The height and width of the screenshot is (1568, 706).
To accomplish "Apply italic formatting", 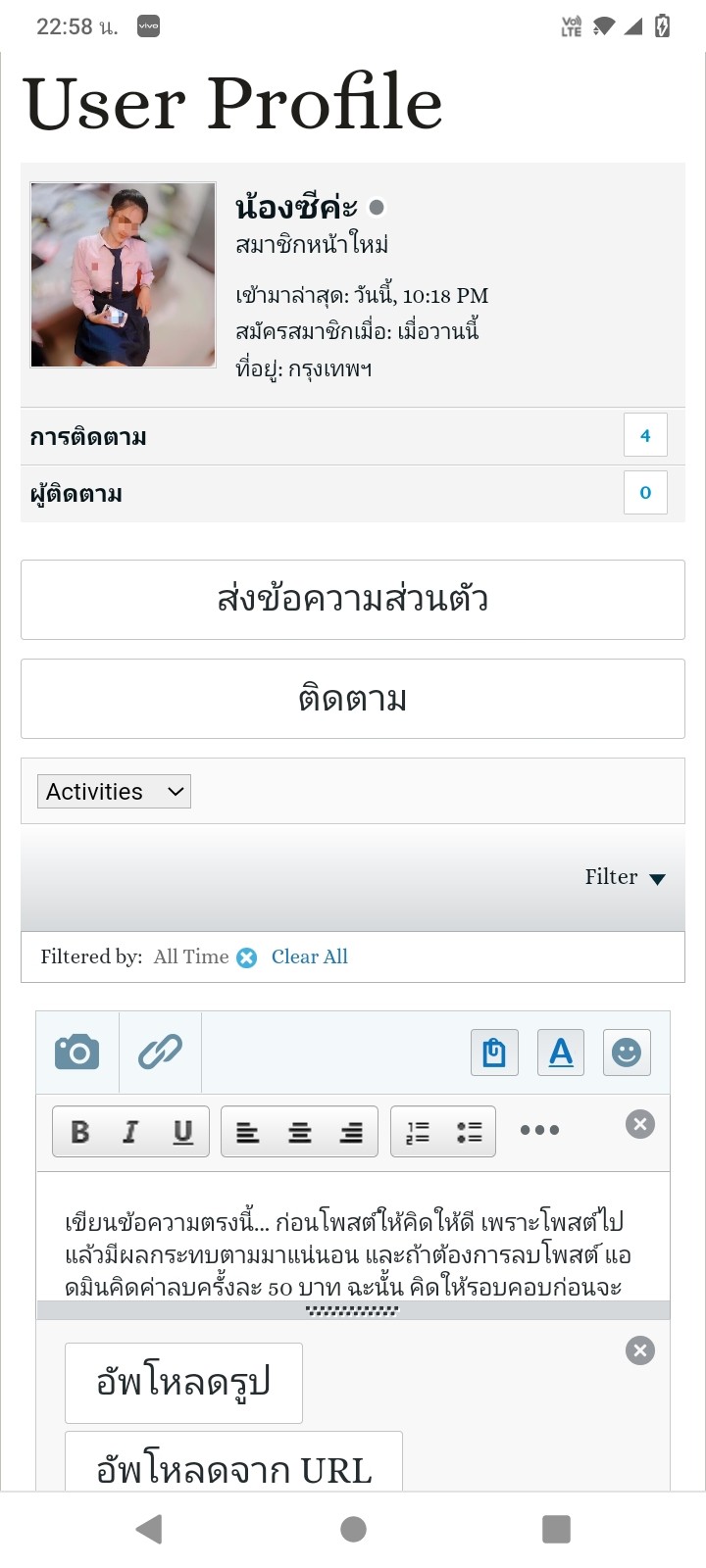I will tap(130, 1132).
